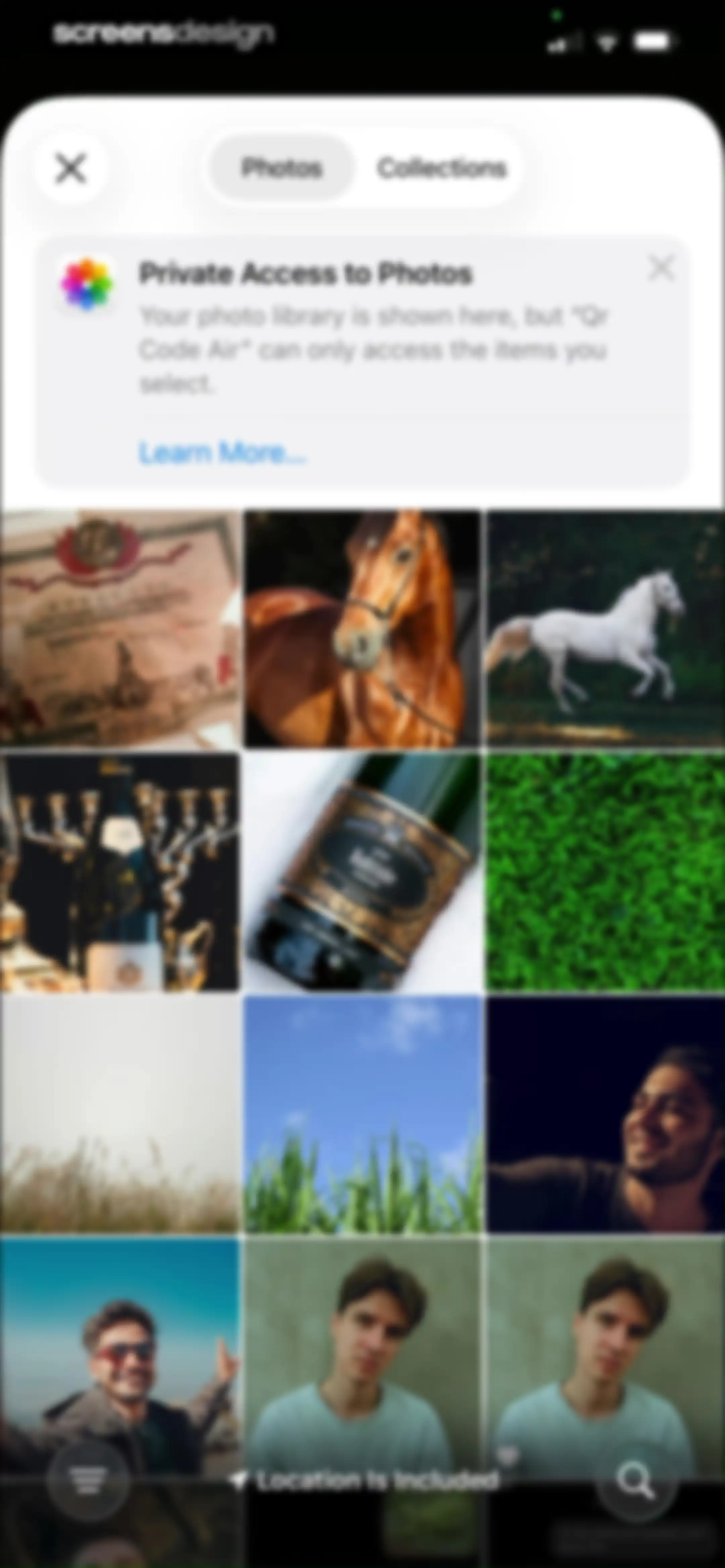Choose the wine bottle label photo
This screenshot has height=1568, width=725.
click(362, 872)
